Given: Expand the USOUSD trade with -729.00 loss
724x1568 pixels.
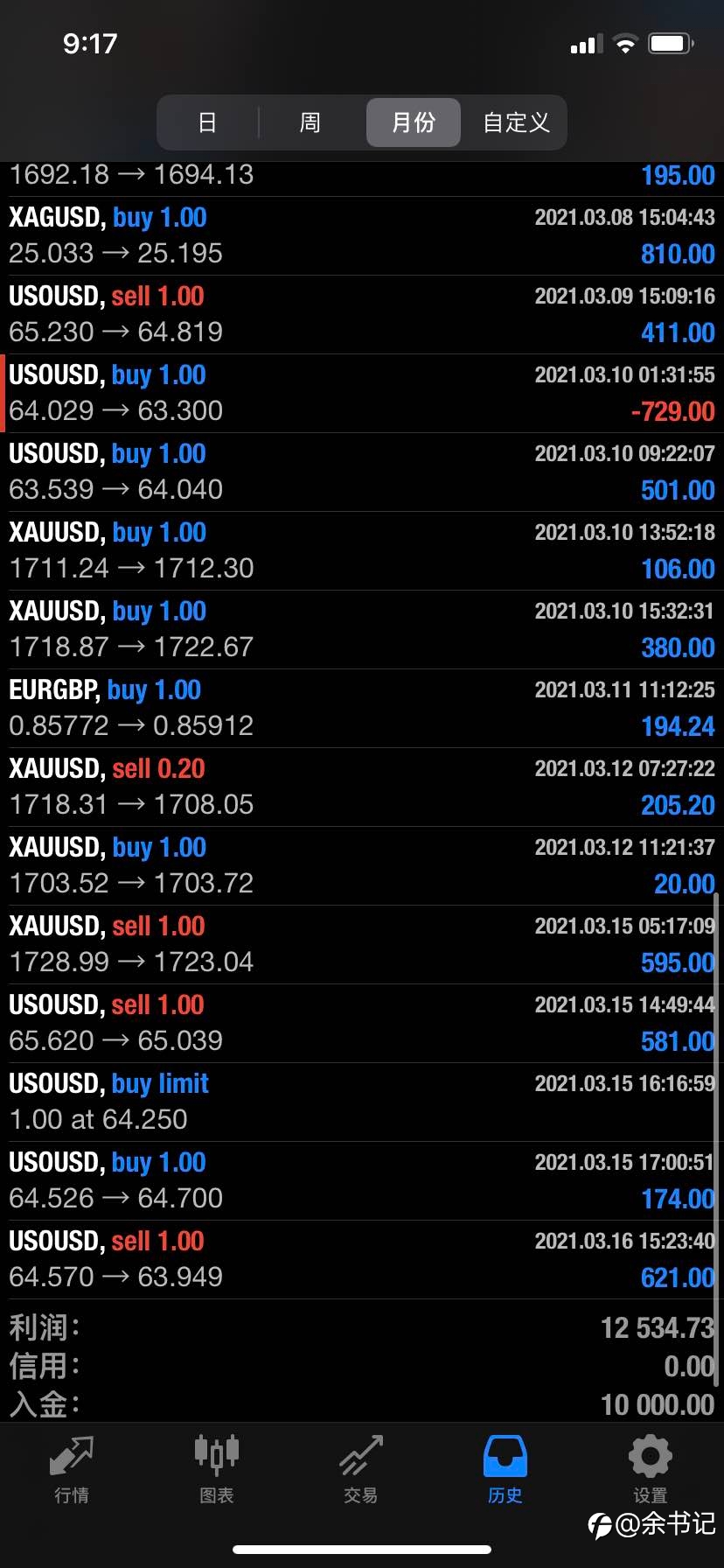Looking at the screenshot, I should click(x=362, y=394).
